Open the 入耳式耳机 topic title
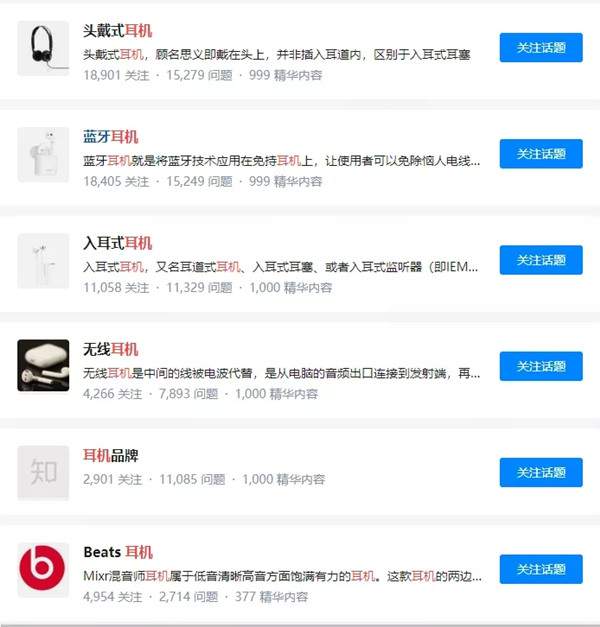The width and height of the screenshot is (600, 627). coord(117,243)
